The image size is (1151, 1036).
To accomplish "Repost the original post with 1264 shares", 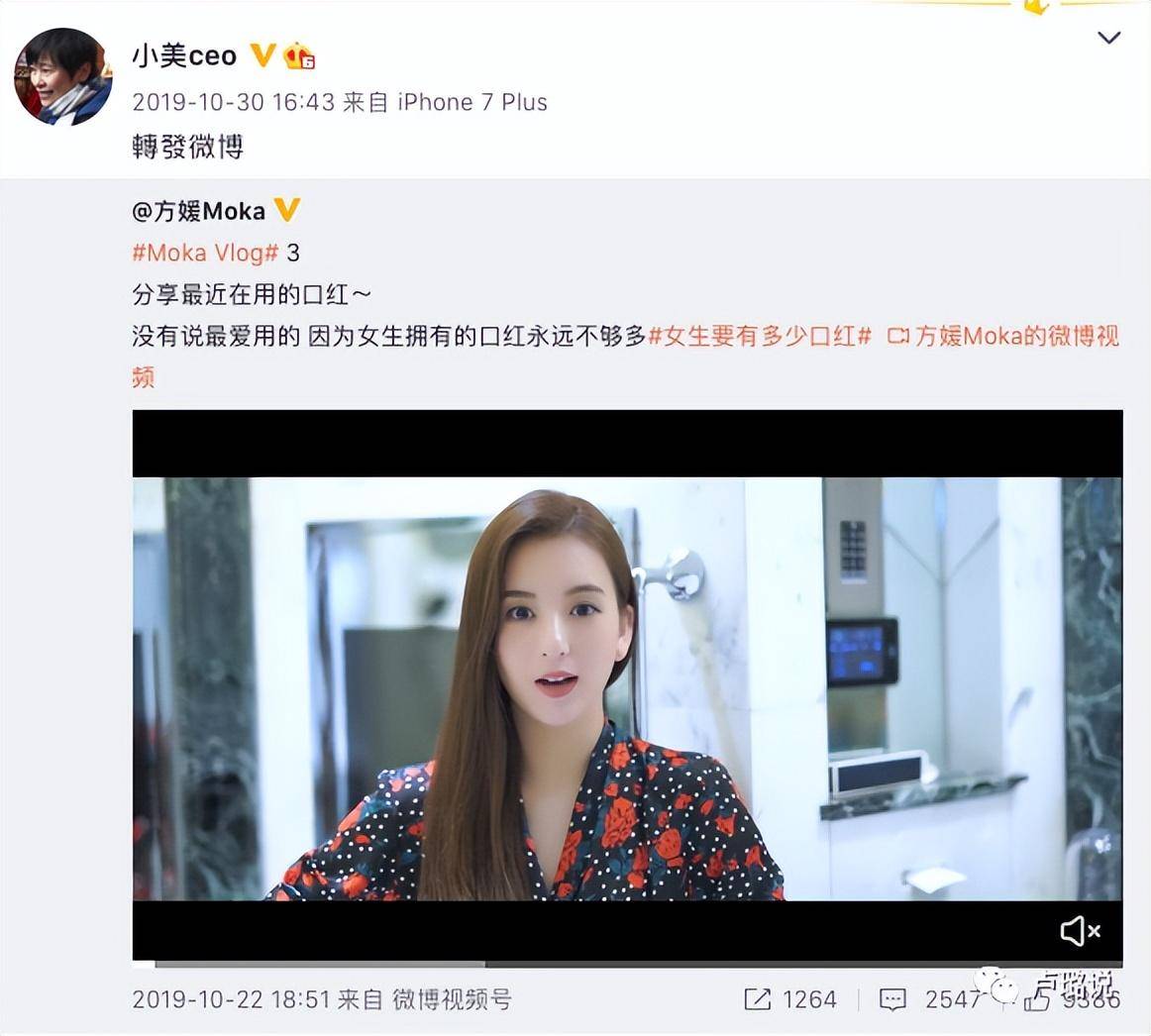I will tap(790, 999).
